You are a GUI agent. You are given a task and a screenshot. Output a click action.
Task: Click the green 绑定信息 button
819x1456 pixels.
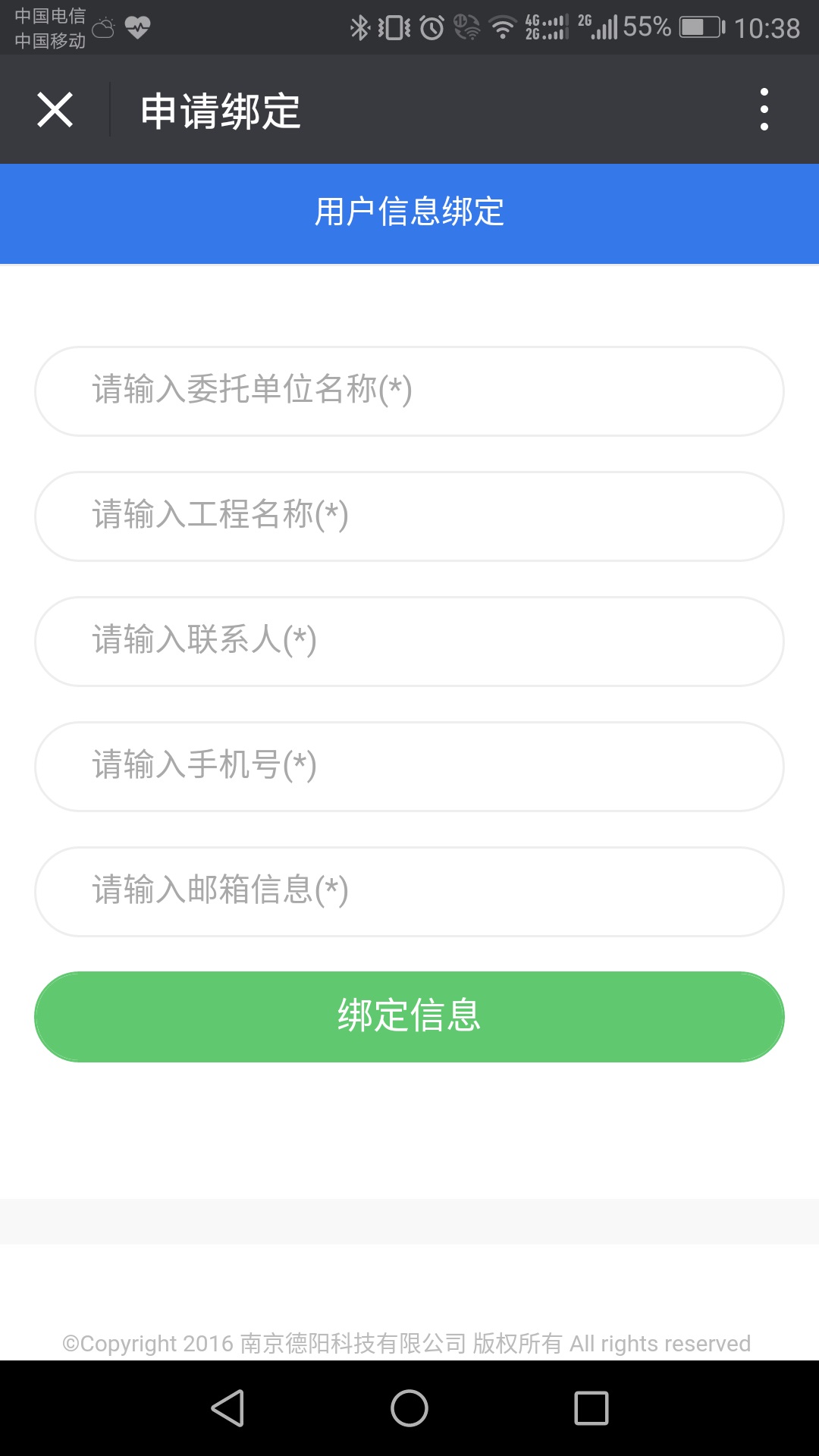409,1016
